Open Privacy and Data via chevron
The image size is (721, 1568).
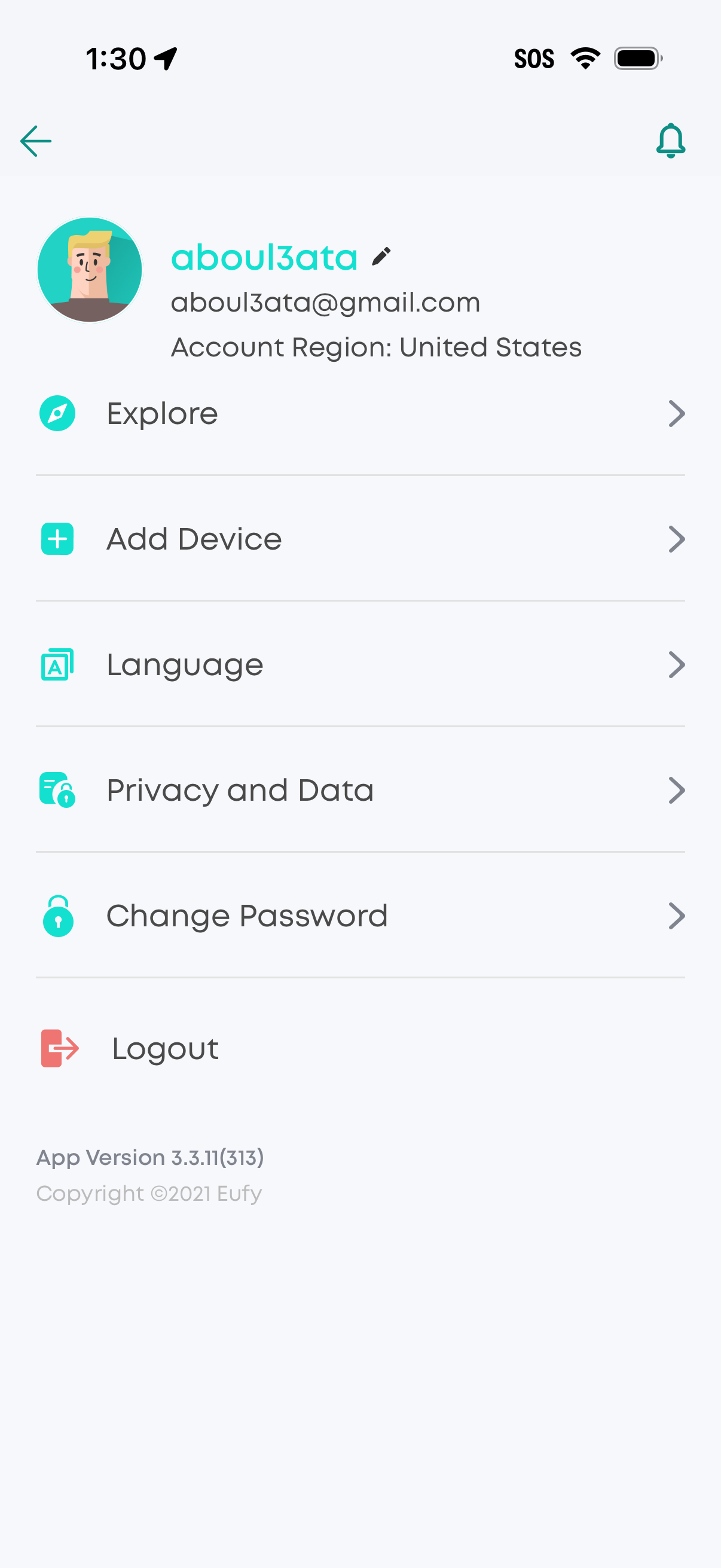[x=677, y=790]
